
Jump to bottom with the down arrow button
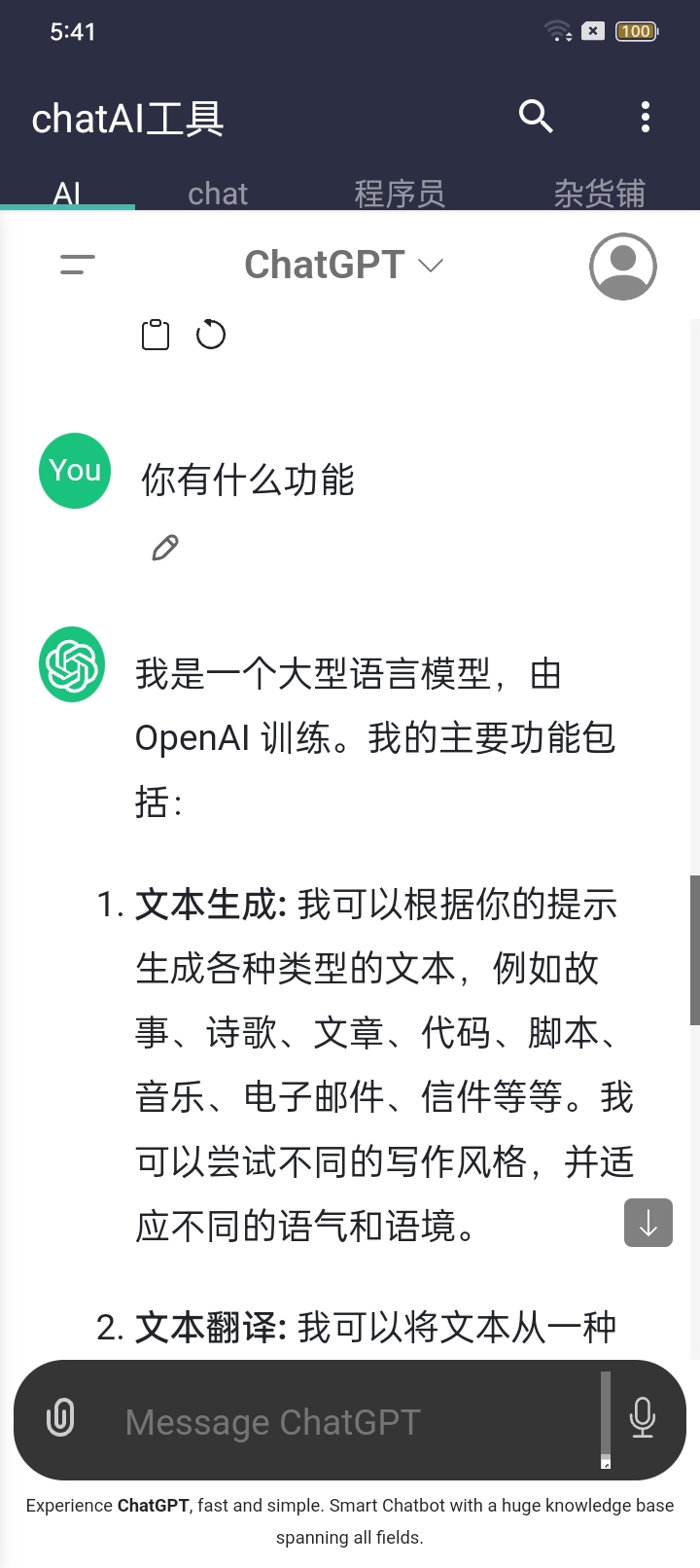point(648,1223)
